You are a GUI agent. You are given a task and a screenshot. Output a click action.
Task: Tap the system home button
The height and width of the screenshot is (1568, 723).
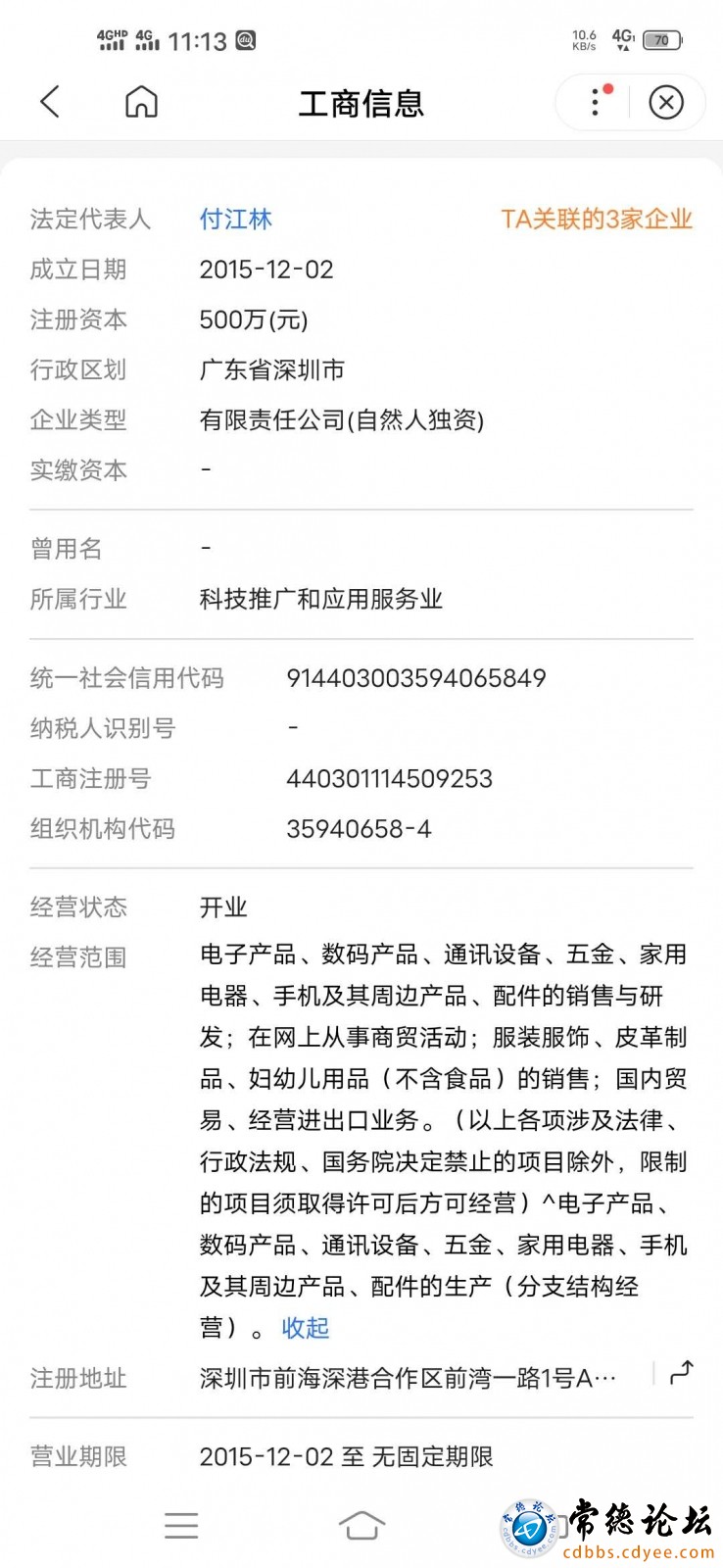click(361, 1525)
